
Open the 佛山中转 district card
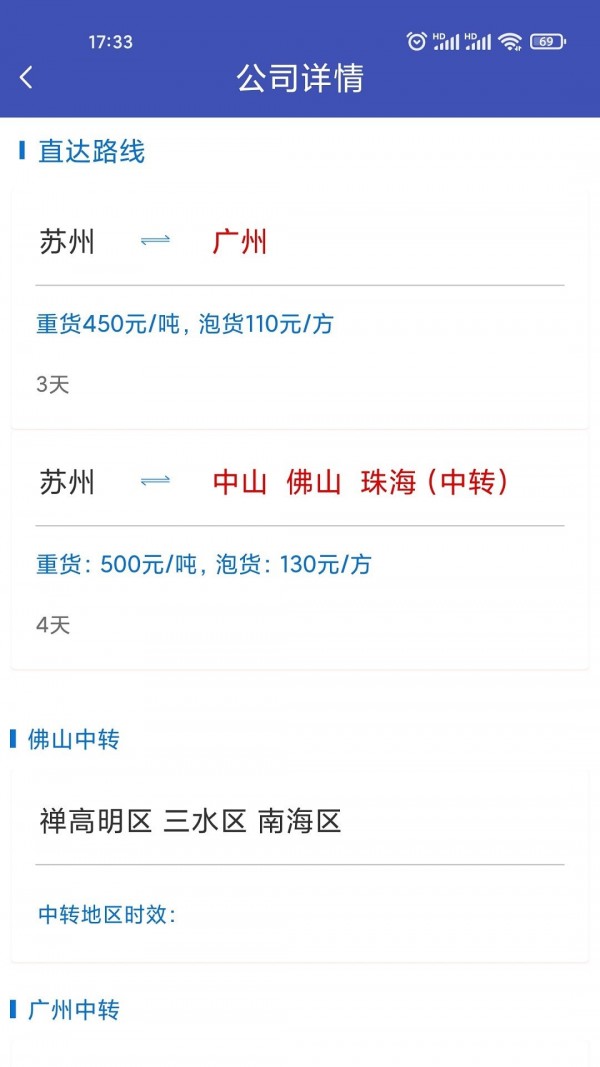coord(300,866)
